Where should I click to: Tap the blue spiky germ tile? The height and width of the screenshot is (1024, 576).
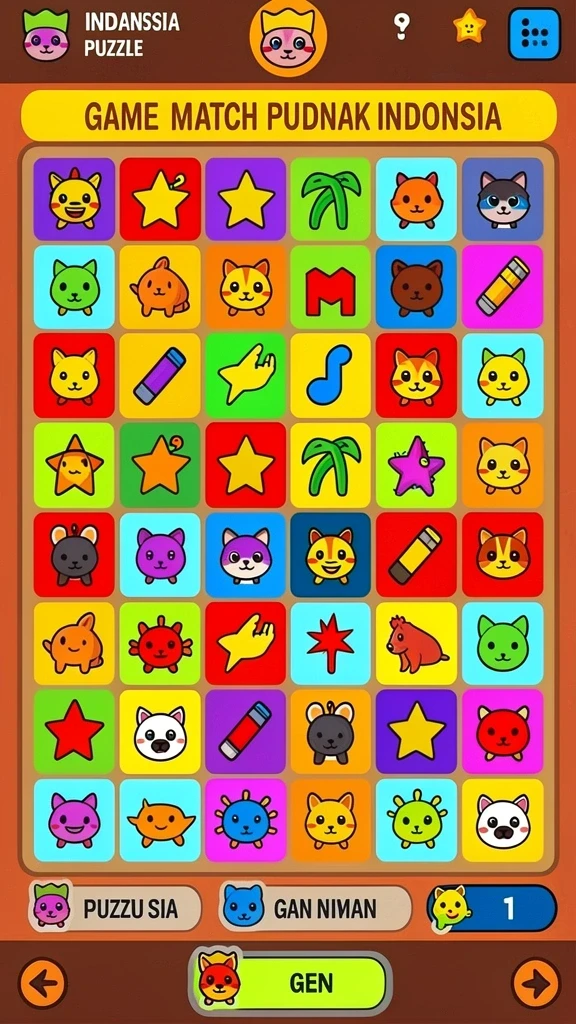click(246, 820)
